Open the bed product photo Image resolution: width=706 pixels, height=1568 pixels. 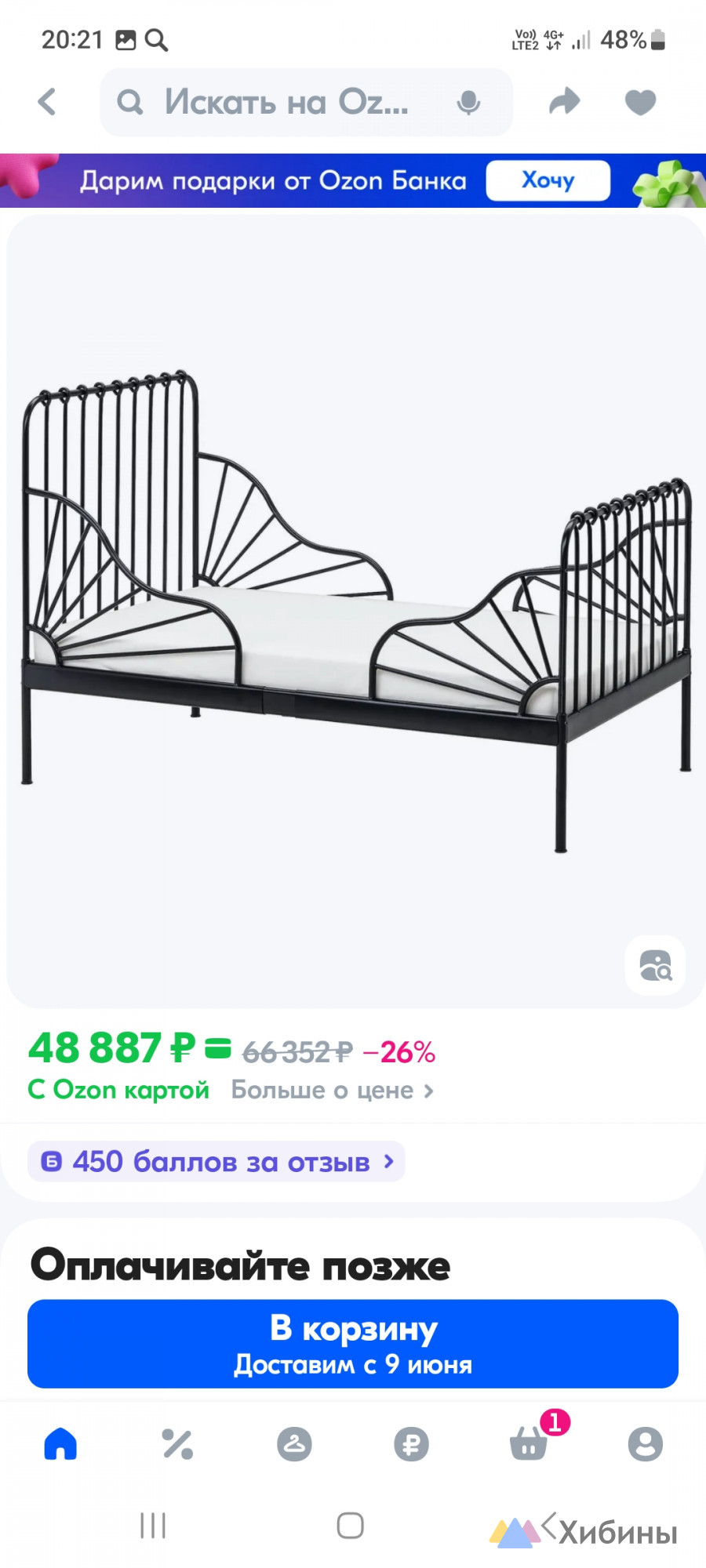tap(353, 612)
